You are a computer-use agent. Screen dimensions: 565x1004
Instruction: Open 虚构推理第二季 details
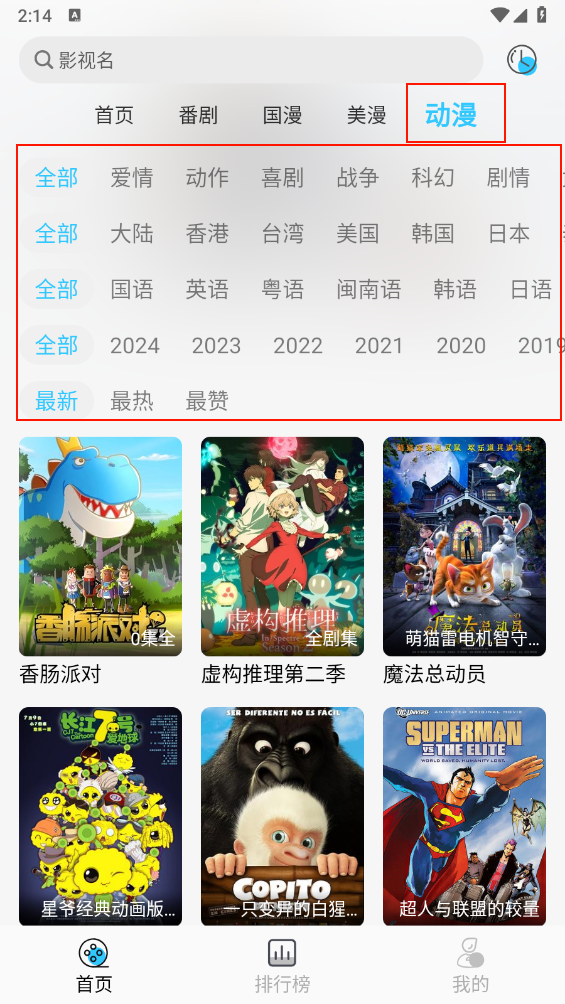point(282,546)
